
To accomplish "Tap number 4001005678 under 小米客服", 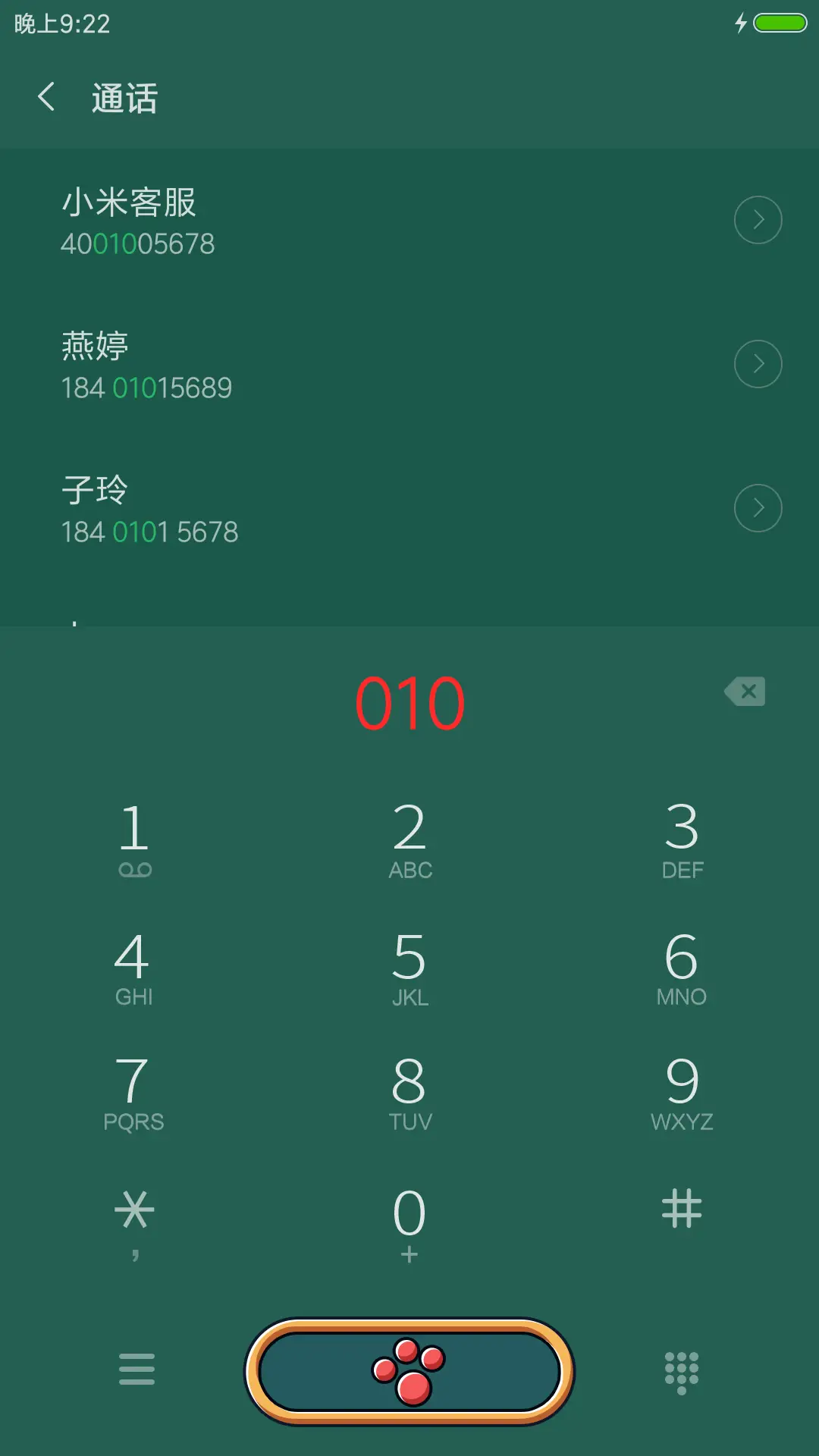I will (x=138, y=243).
